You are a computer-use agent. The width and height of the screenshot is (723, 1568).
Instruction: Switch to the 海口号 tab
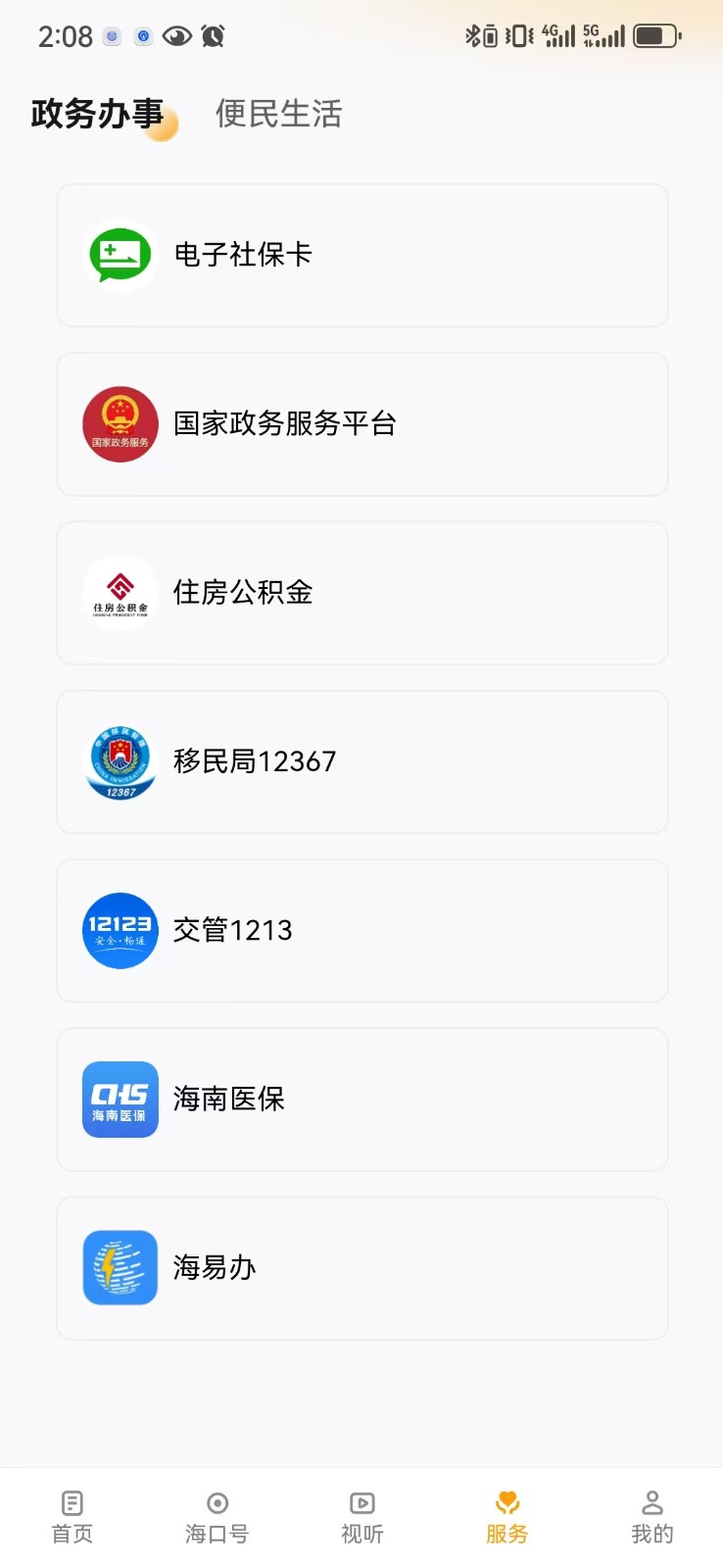click(217, 1517)
